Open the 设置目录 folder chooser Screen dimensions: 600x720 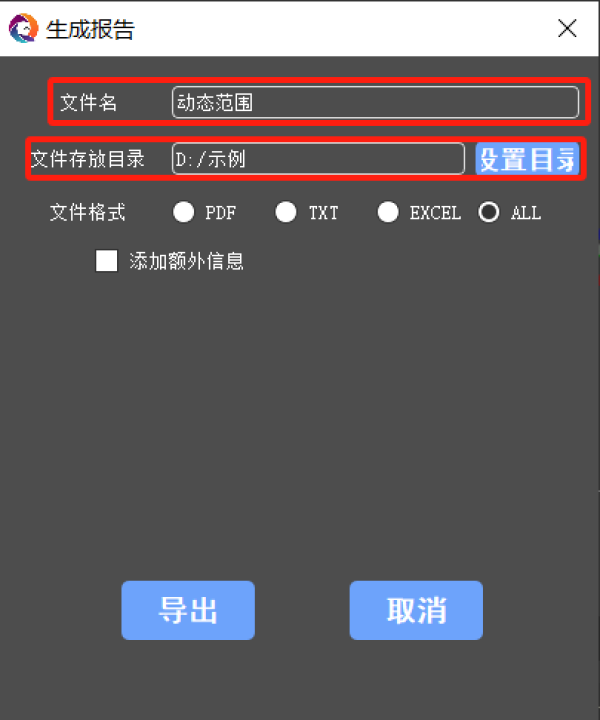527,159
